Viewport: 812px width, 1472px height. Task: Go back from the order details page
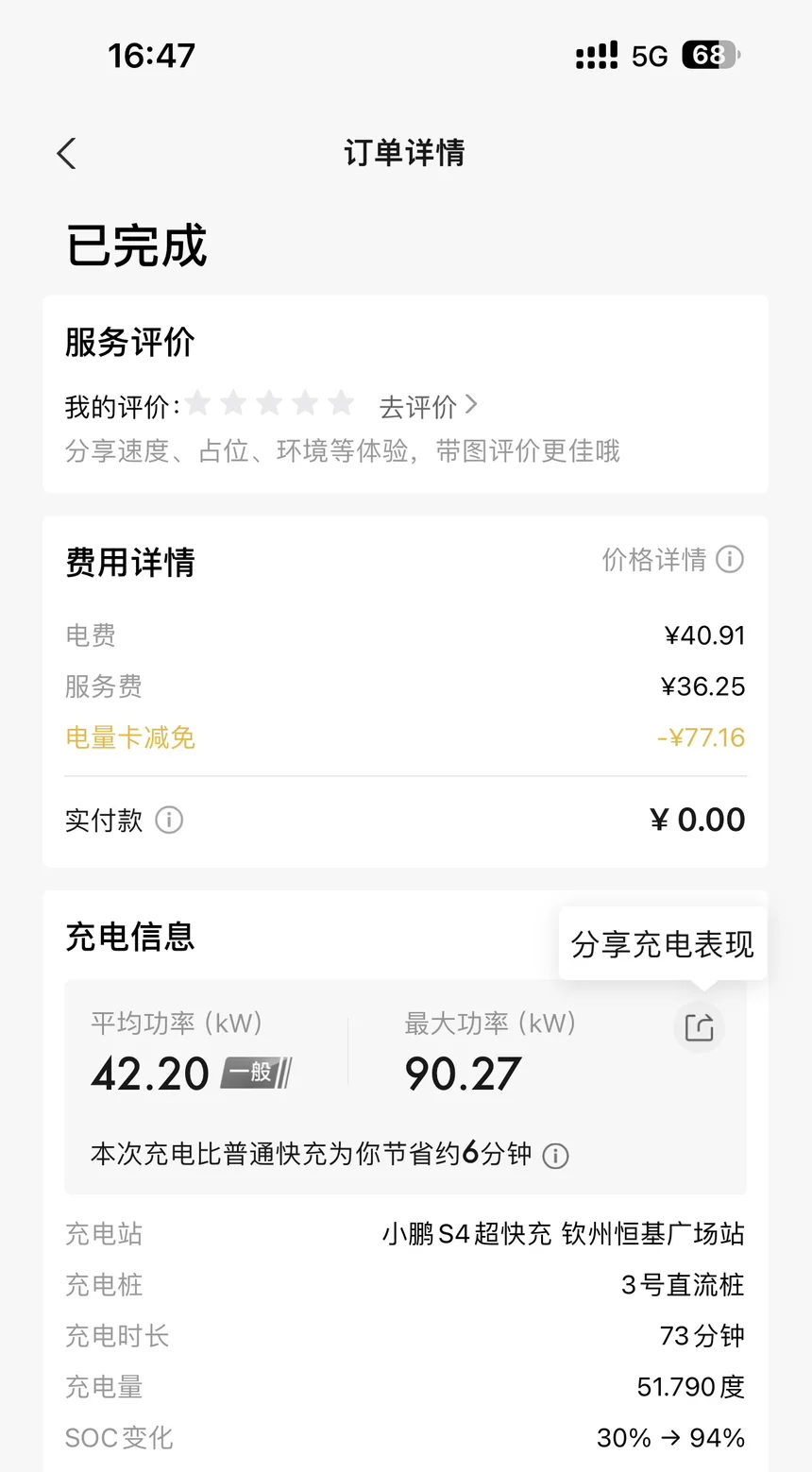pos(66,153)
